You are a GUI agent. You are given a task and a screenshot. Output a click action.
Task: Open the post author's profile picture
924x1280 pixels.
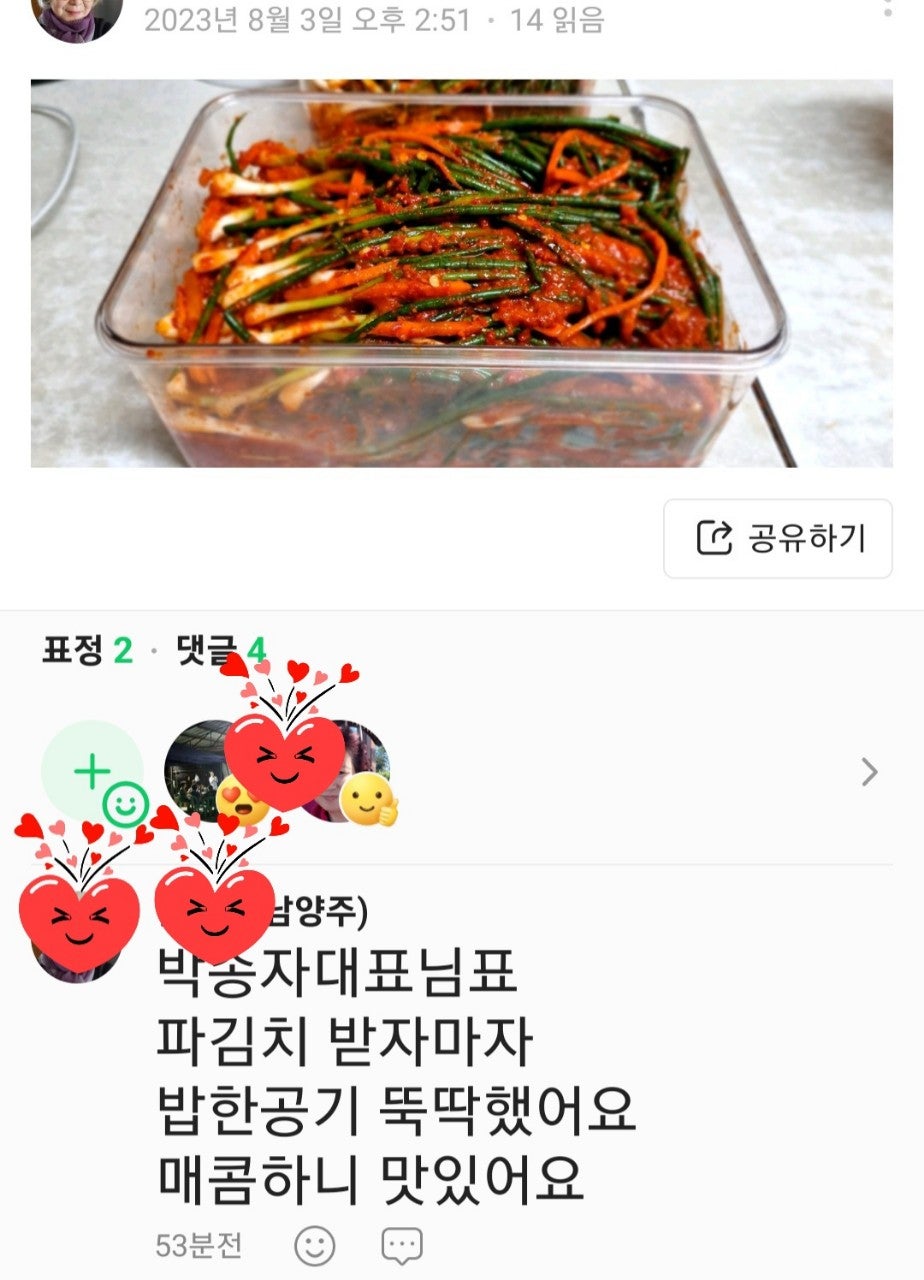pyautogui.click(x=77, y=15)
